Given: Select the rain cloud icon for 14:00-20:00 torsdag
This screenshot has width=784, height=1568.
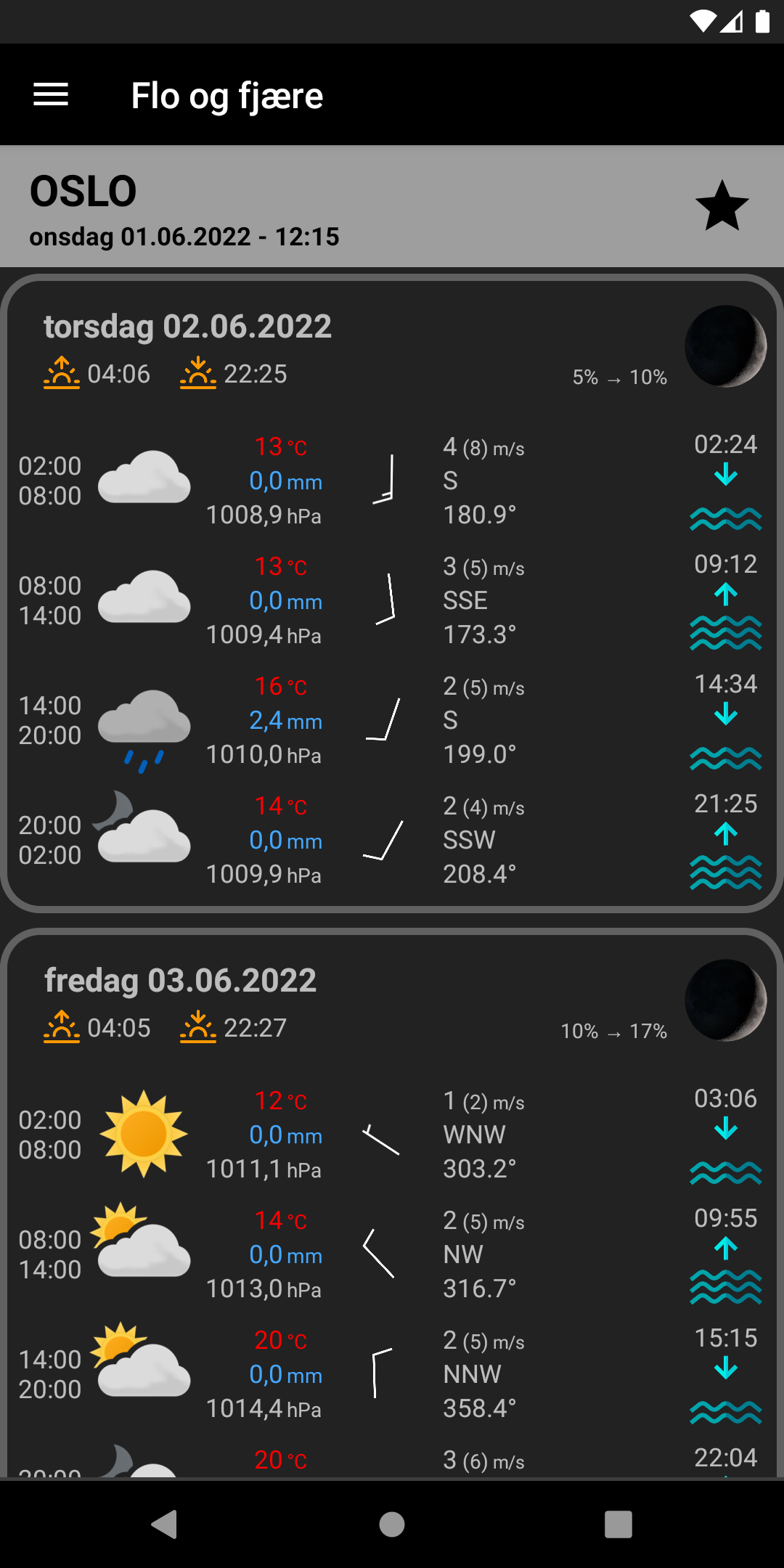Looking at the screenshot, I should point(144,726).
